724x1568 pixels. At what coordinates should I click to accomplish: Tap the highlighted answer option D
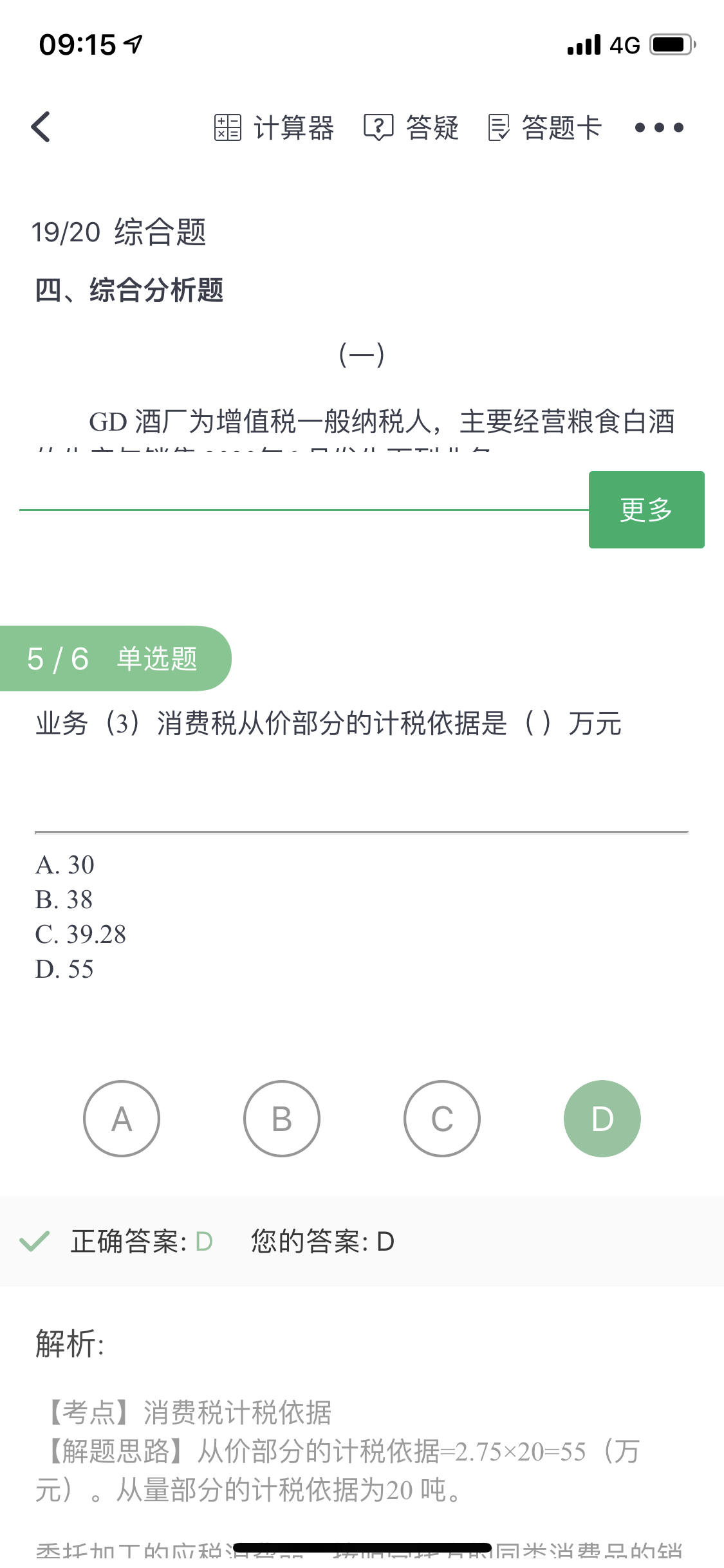click(602, 1119)
